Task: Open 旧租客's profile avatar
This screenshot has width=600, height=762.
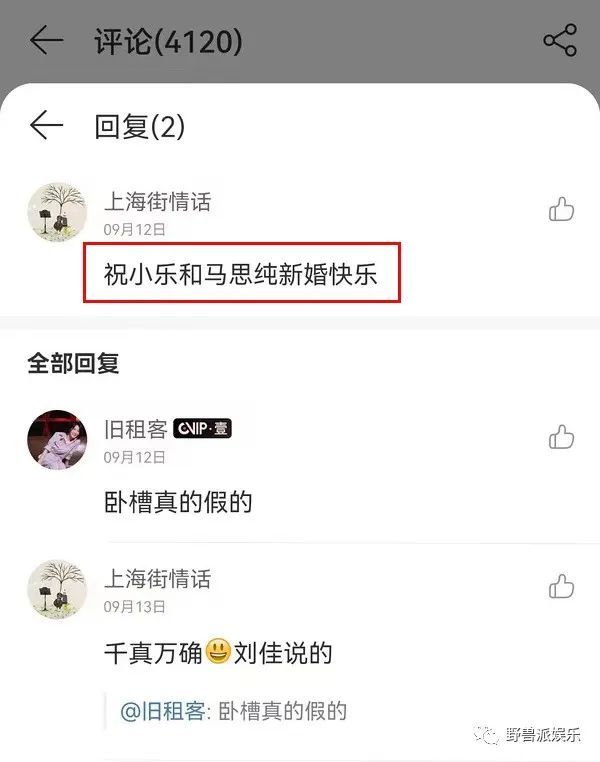Action: [x=57, y=439]
